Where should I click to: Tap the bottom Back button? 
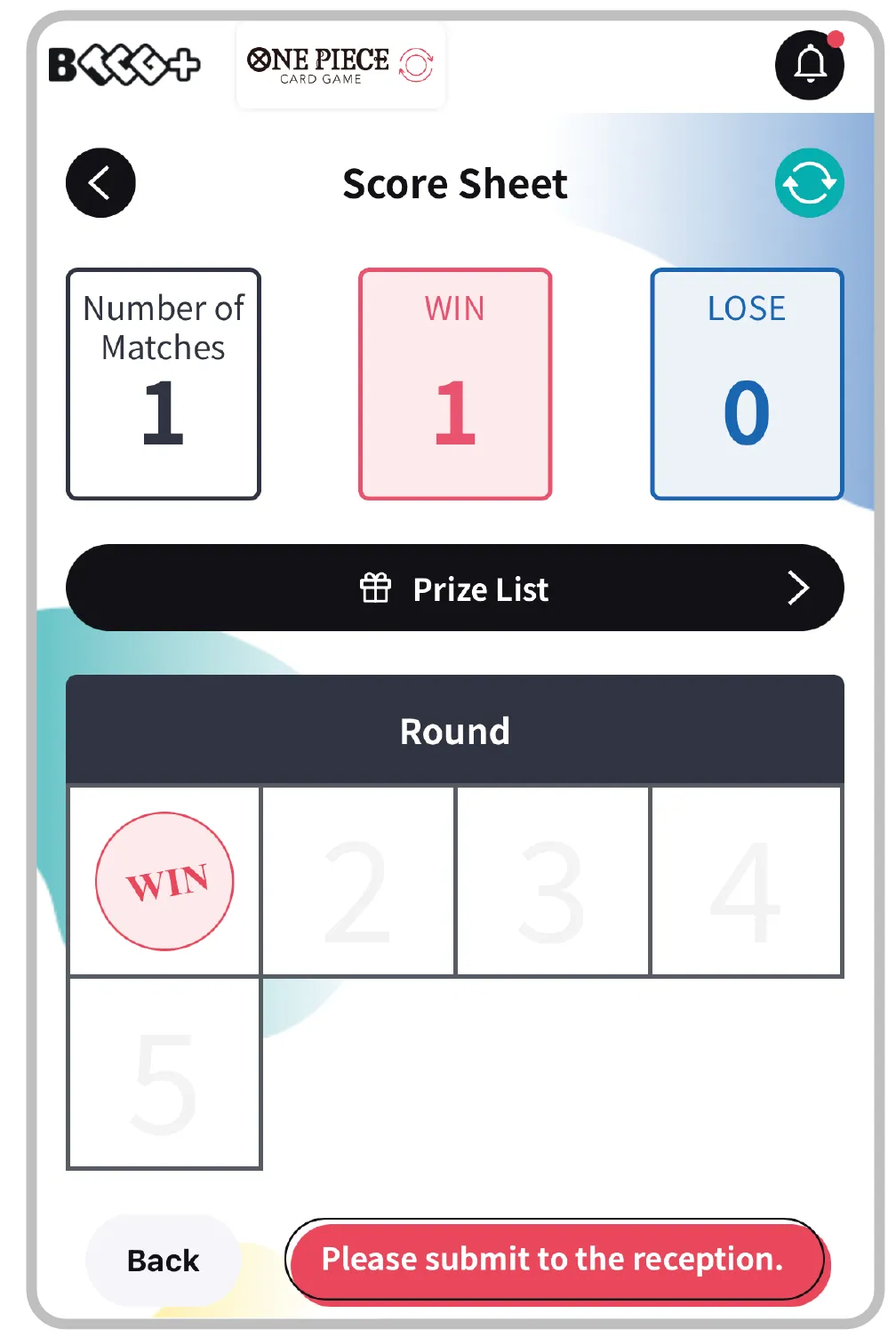pyautogui.click(x=163, y=1260)
